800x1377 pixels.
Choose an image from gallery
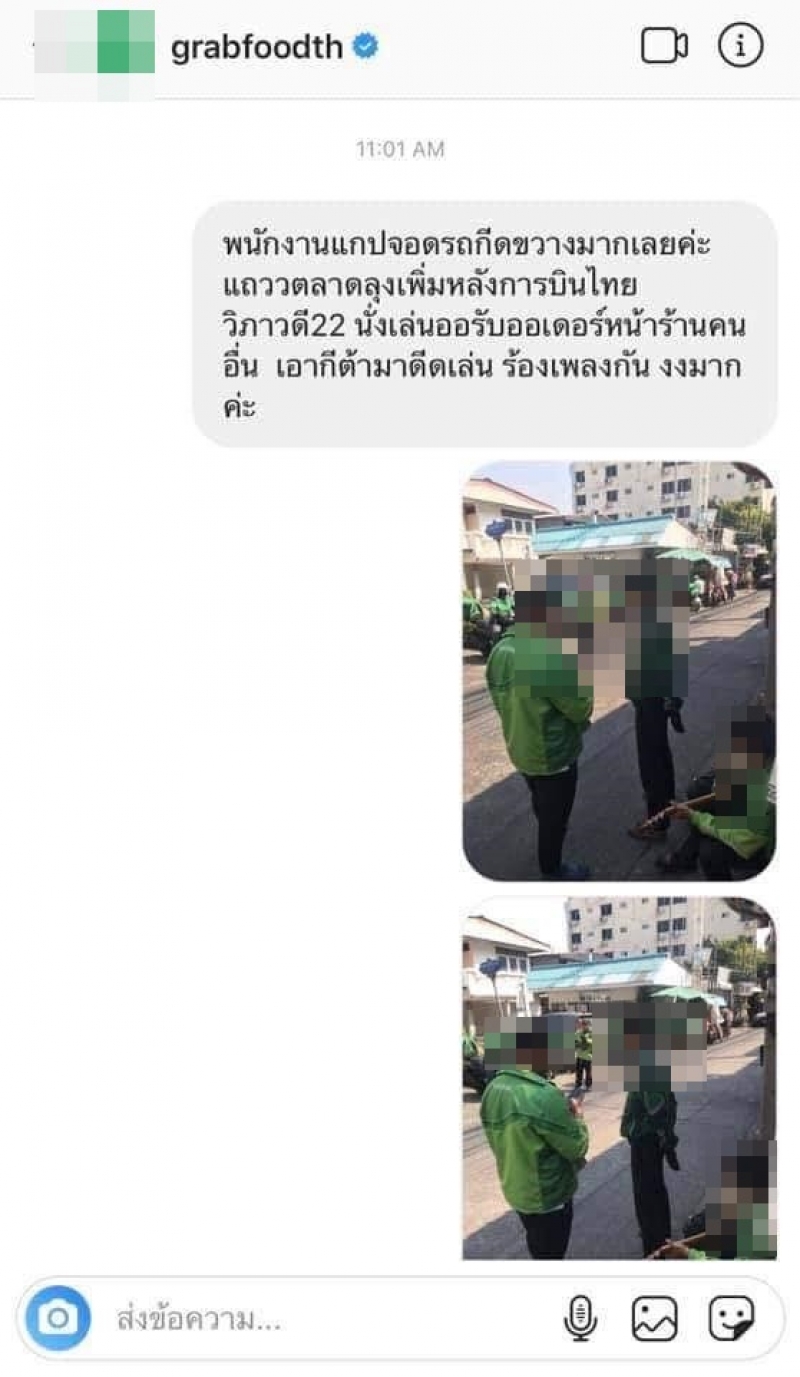[654, 1318]
